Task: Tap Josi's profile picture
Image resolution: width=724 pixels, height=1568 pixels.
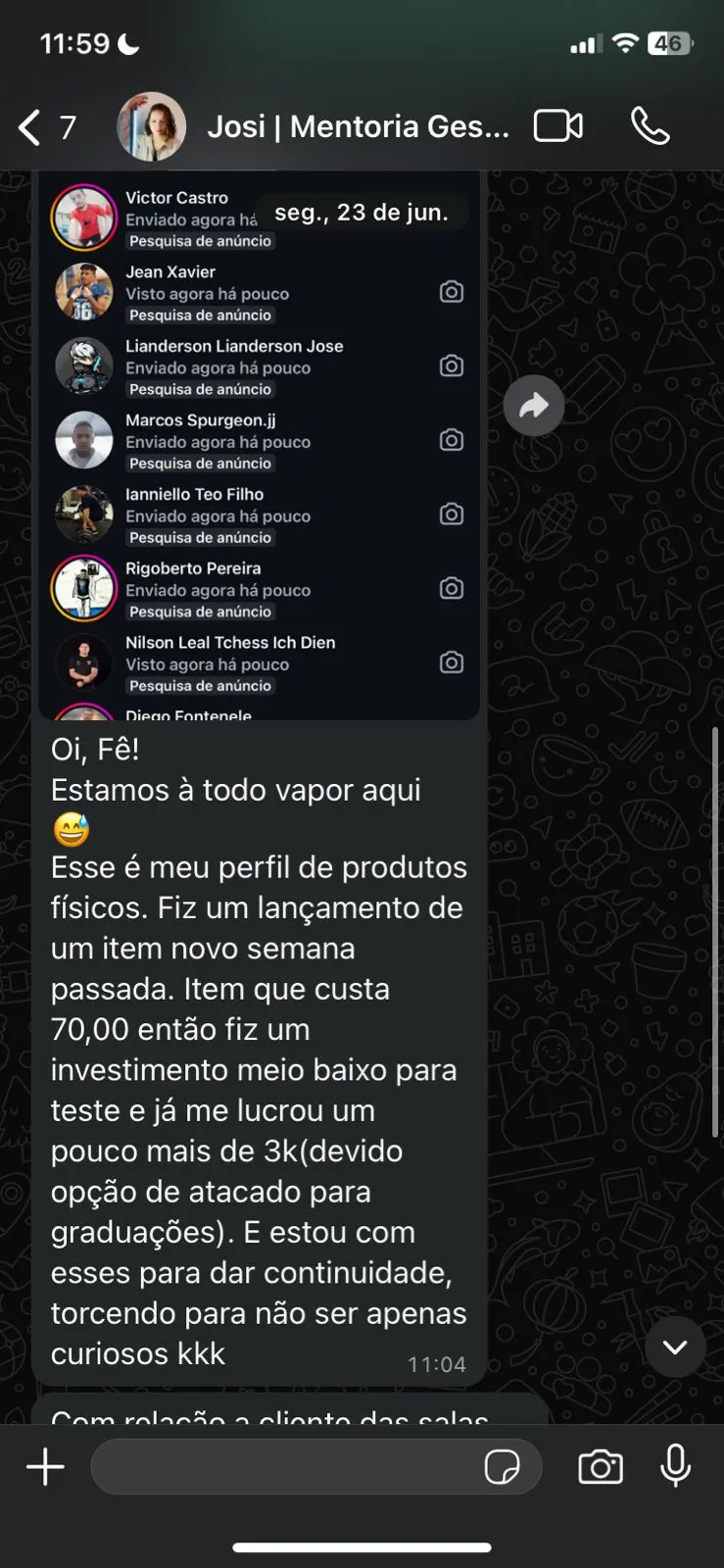Action: pos(149,125)
